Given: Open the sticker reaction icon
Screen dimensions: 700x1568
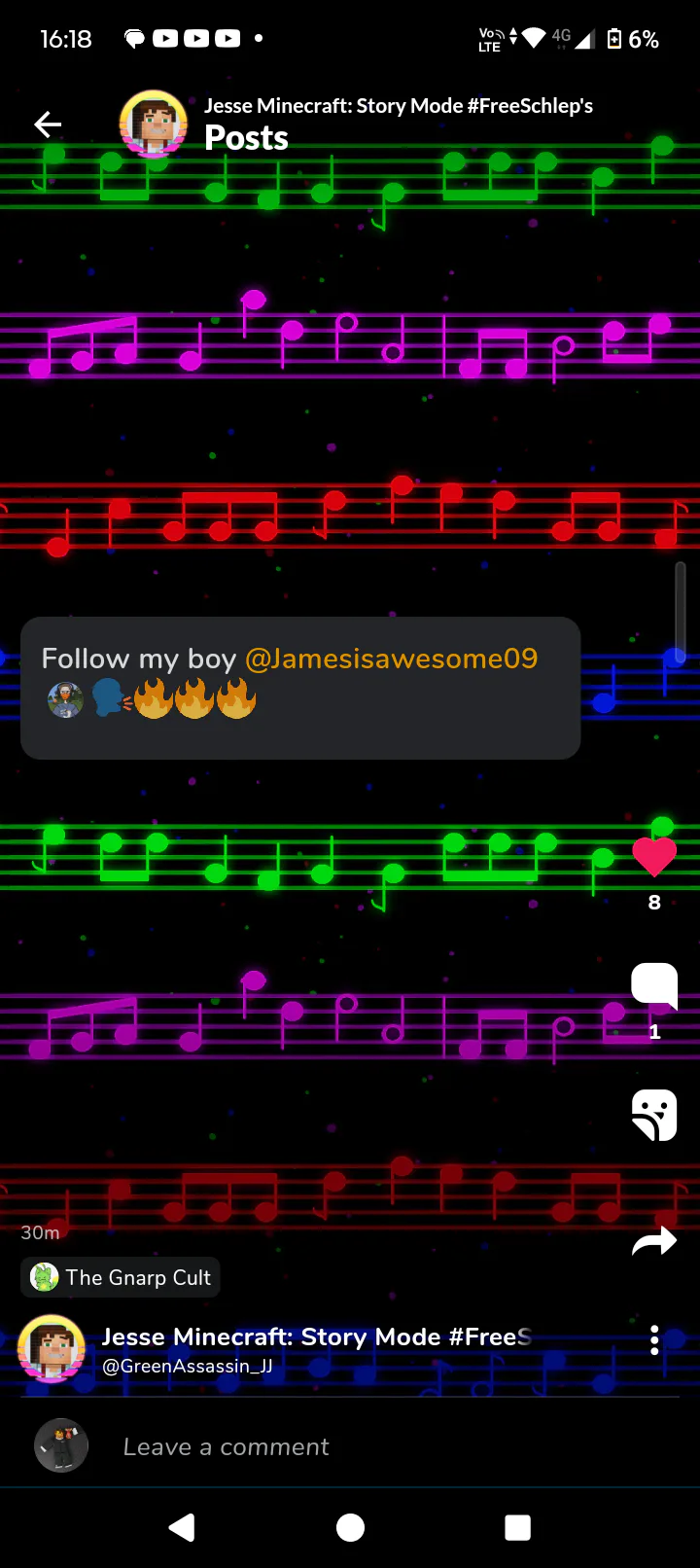Looking at the screenshot, I should pyautogui.click(x=654, y=1115).
